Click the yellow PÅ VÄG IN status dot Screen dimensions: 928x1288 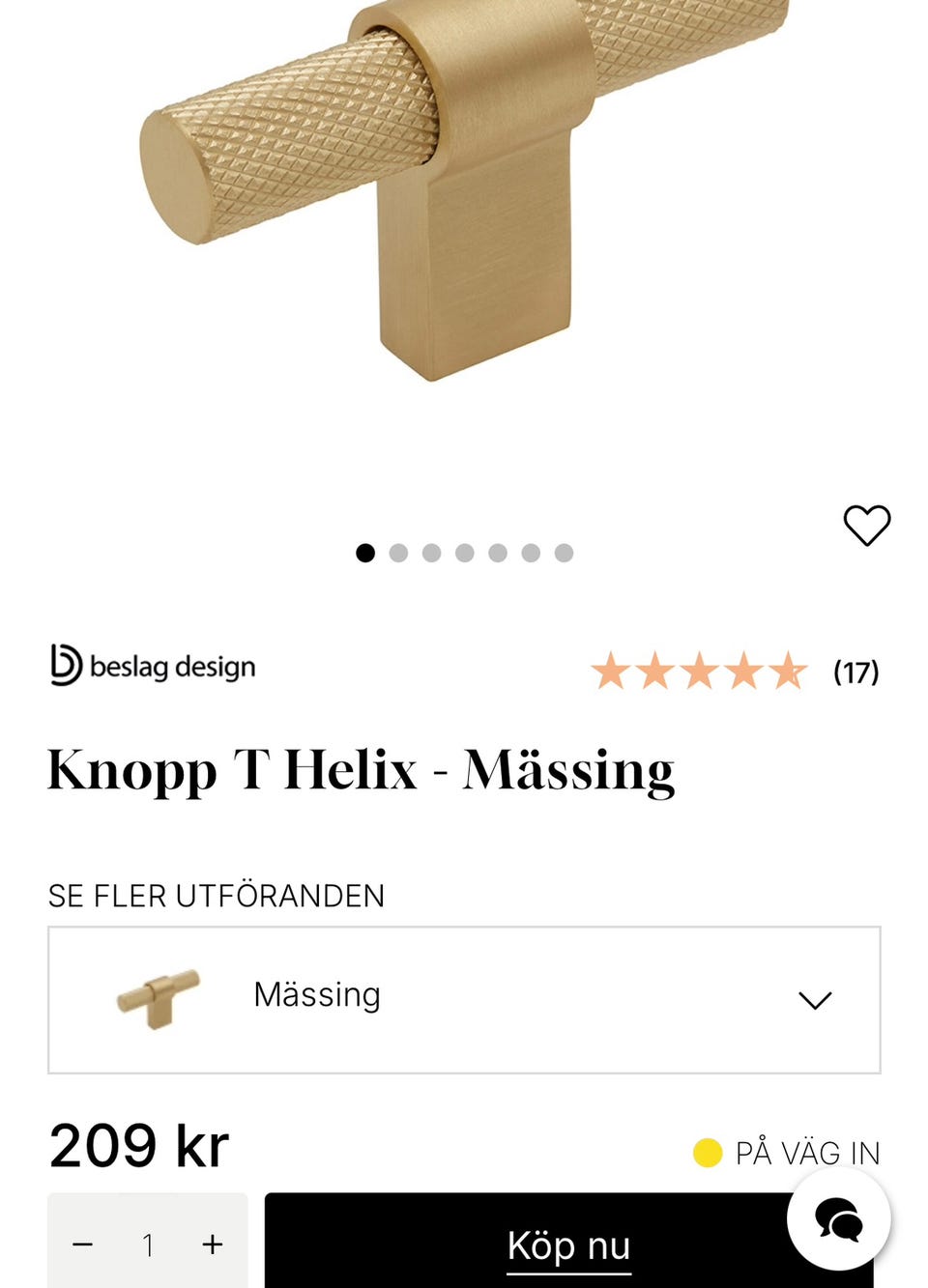click(709, 1152)
